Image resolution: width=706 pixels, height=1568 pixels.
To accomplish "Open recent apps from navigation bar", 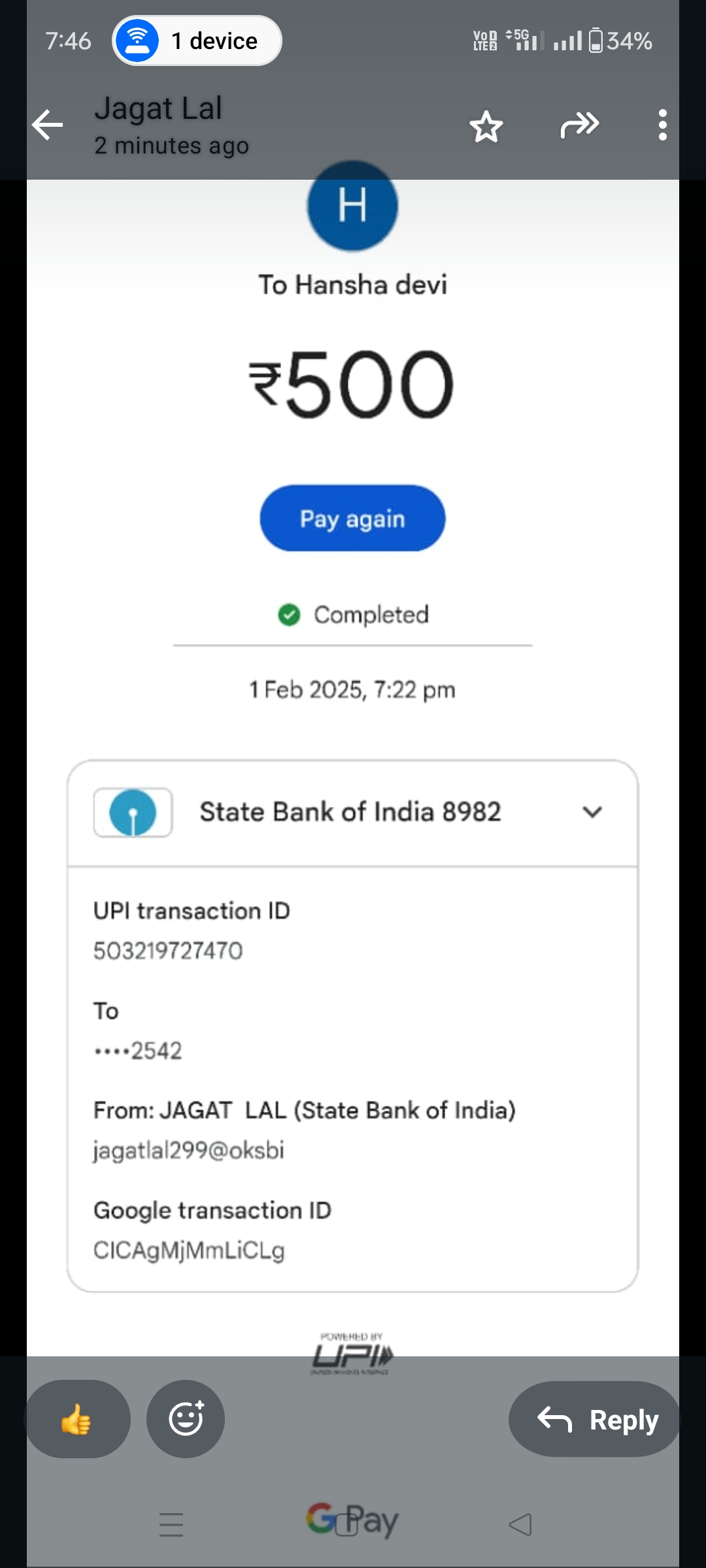I will click(171, 1525).
